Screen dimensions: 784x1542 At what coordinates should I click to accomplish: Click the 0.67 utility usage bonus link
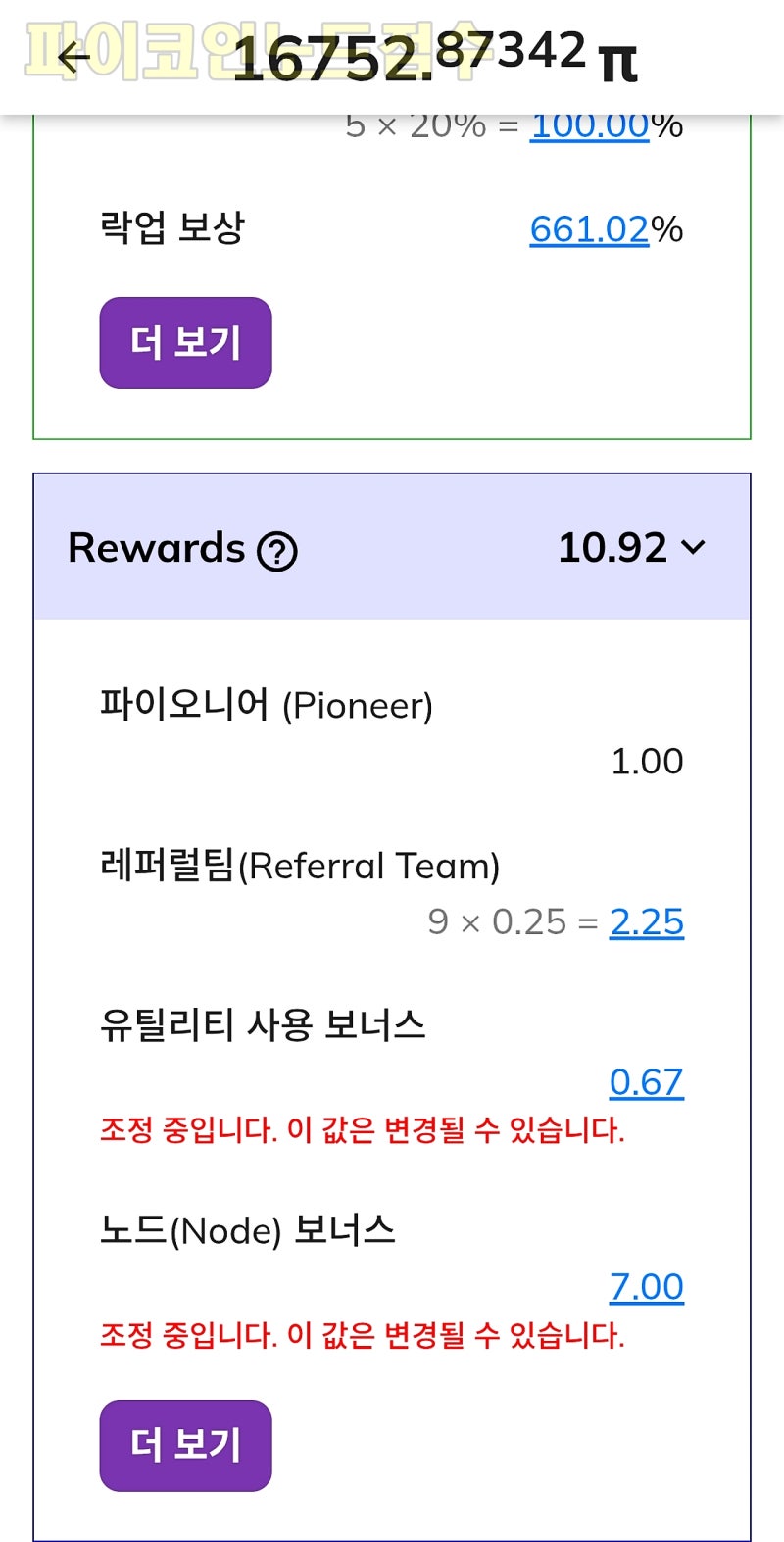click(647, 1082)
